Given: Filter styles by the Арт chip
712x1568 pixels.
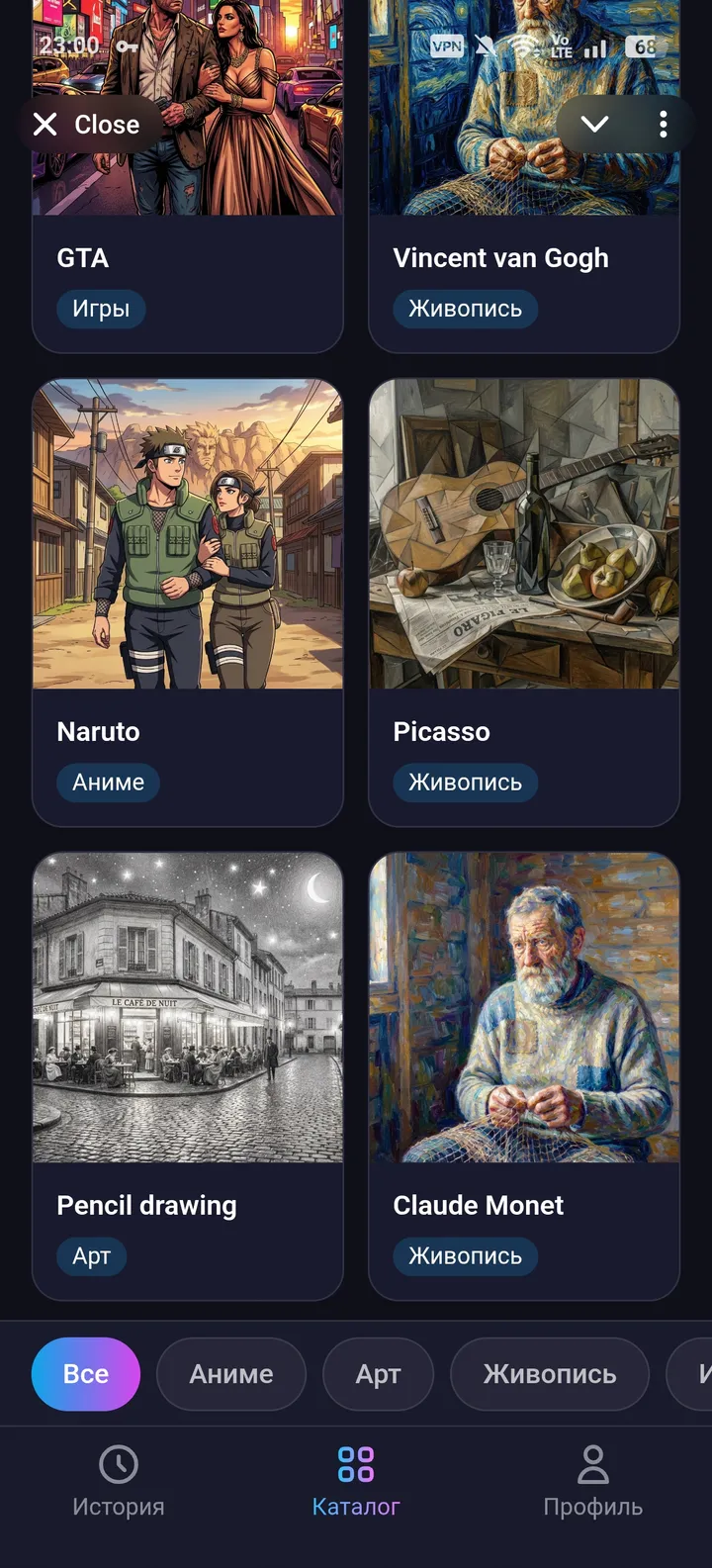Looking at the screenshot, I should tap(378, 1374).
